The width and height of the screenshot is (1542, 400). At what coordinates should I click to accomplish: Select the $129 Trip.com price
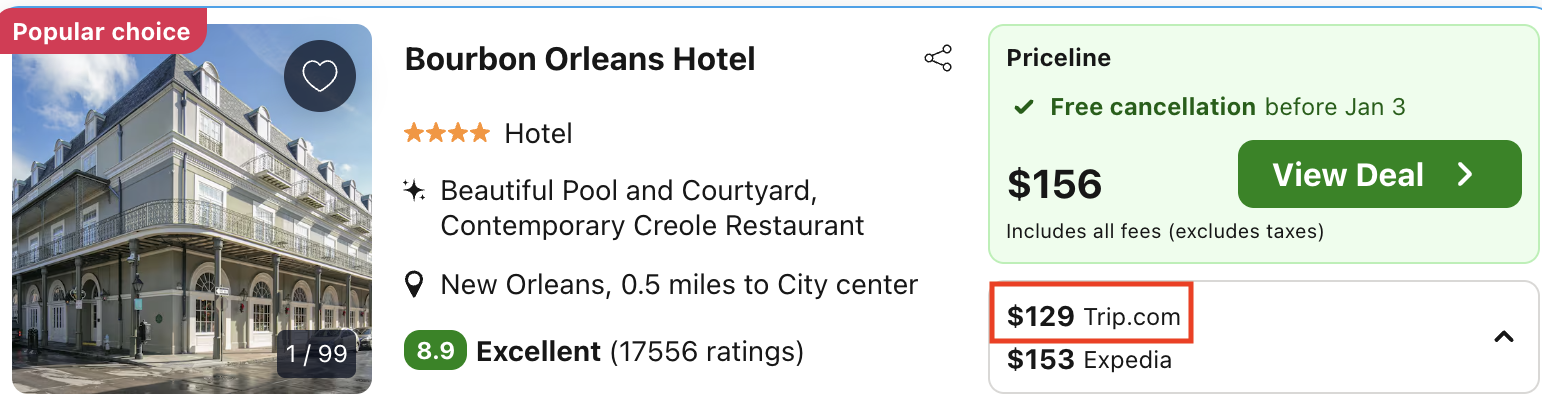coord(1093,317)
